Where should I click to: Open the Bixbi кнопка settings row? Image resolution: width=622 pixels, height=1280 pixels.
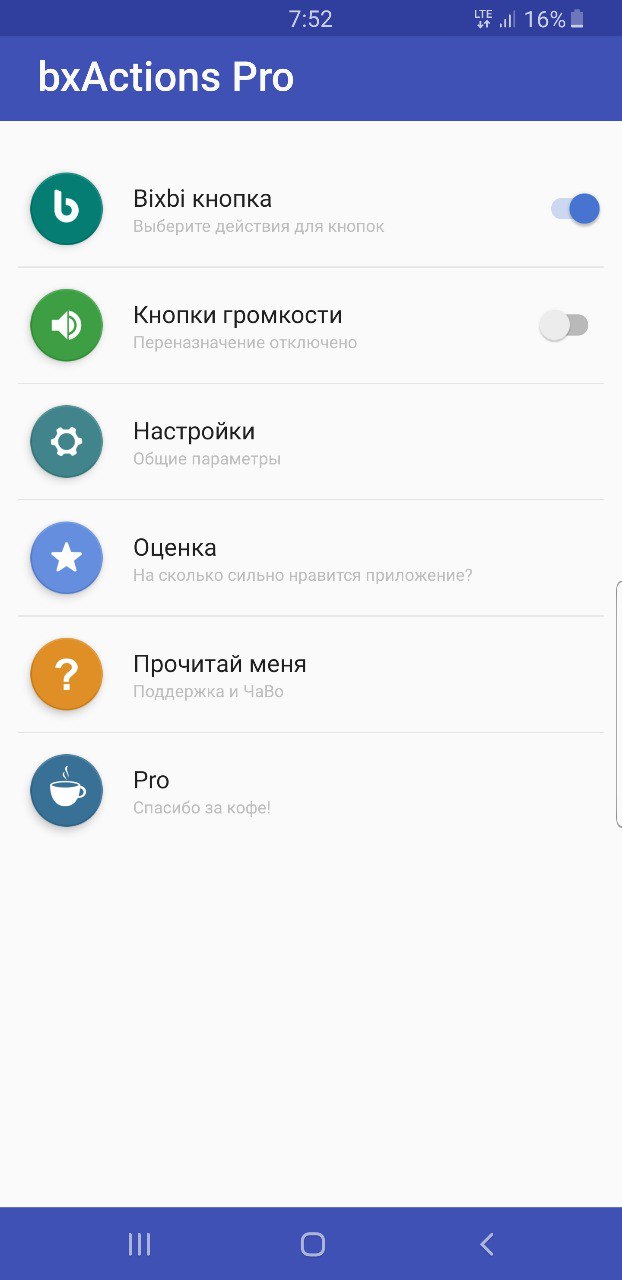(311, 209)
